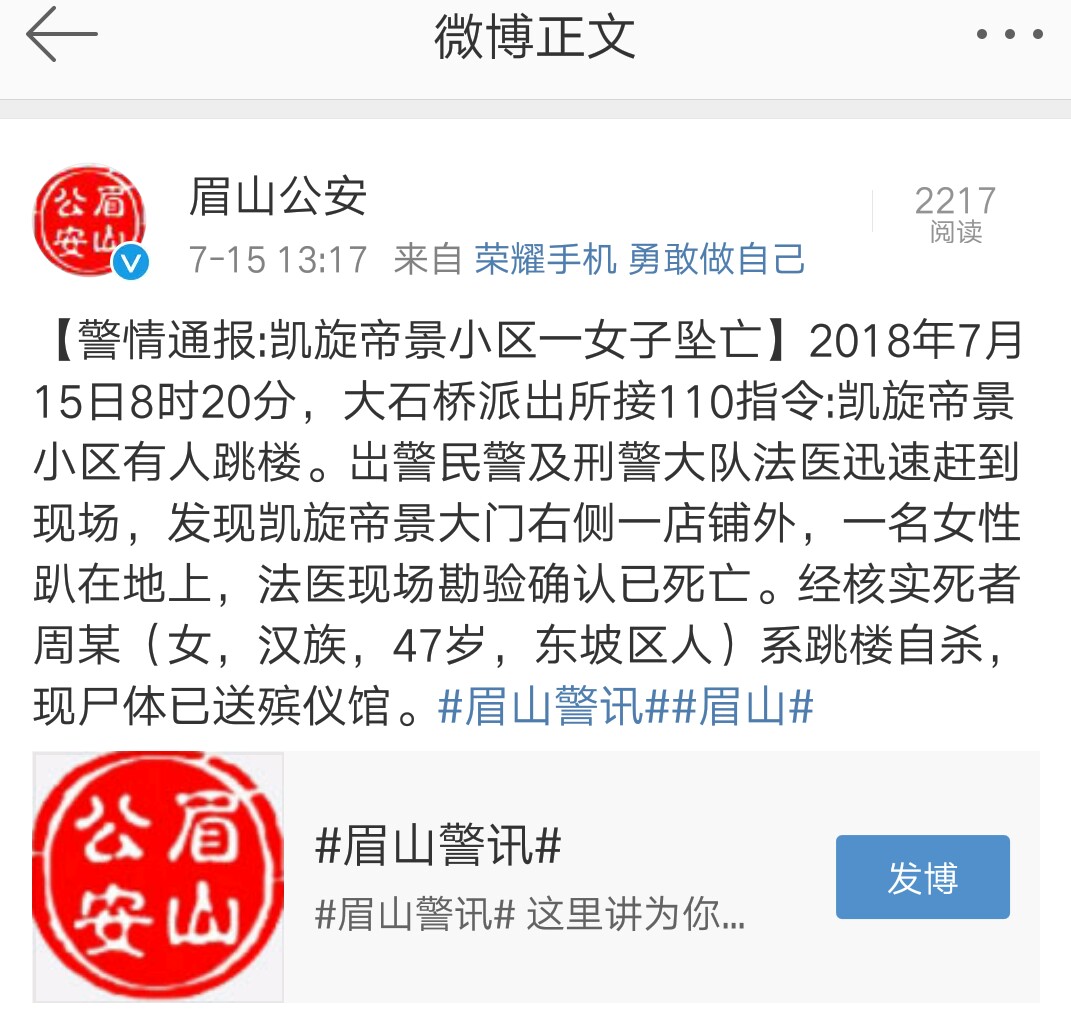Image resolution: width=1071 pixels, height=1021 pixels.
Task: Go back with the arrow icon
Action: coord(62,36)
